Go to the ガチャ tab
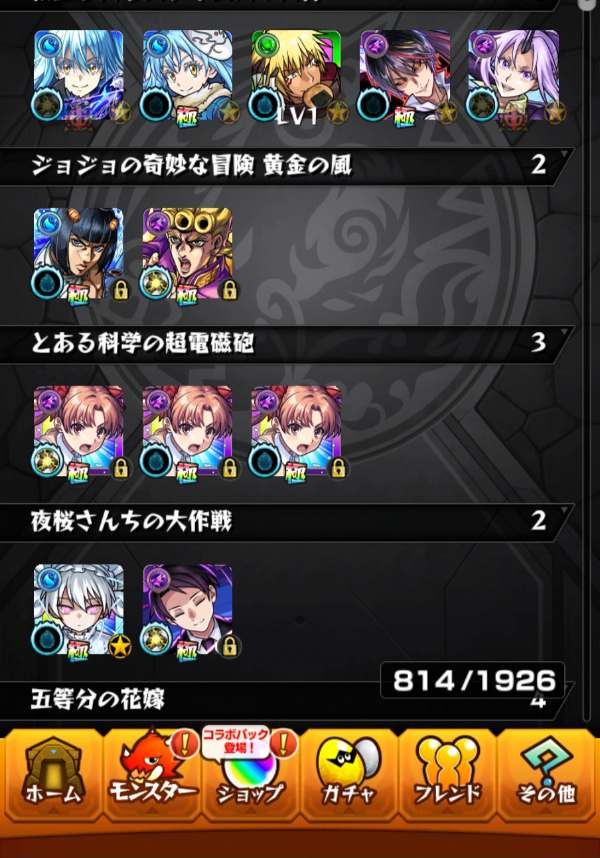This screenshot has width=600, height=858. (x=350, y=780)
